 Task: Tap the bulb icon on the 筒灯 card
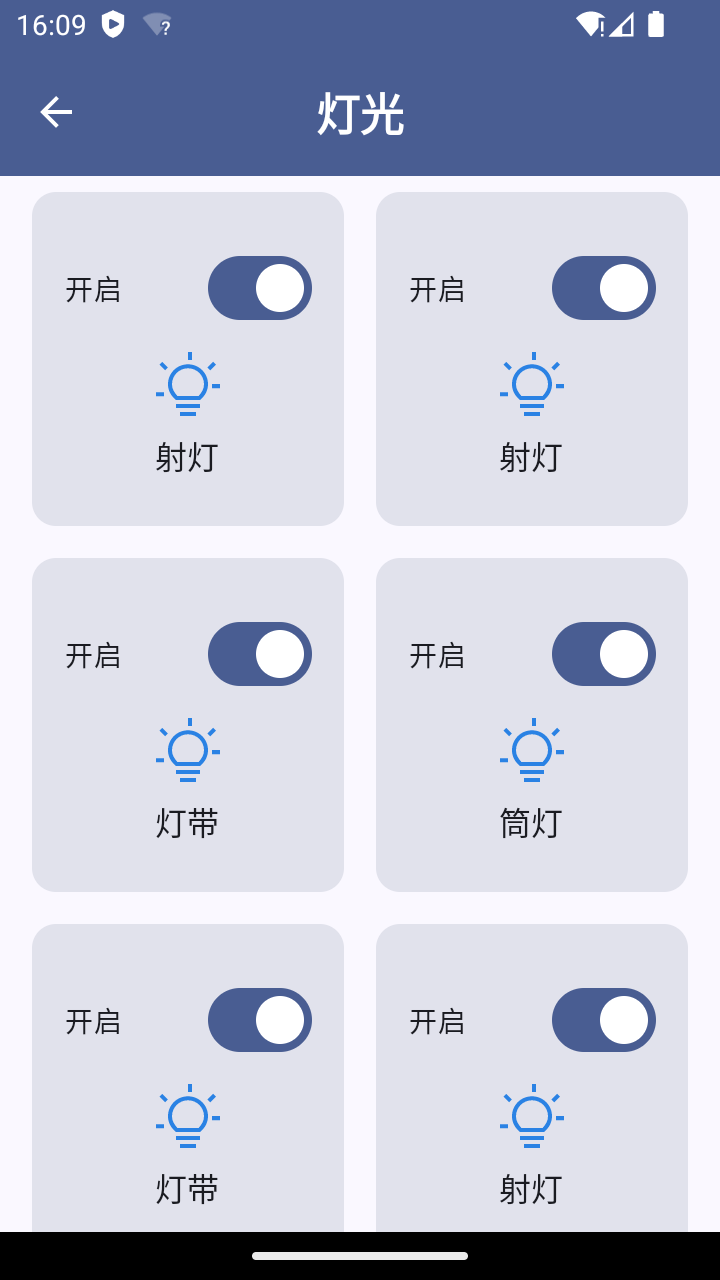[x=531, y=750]
